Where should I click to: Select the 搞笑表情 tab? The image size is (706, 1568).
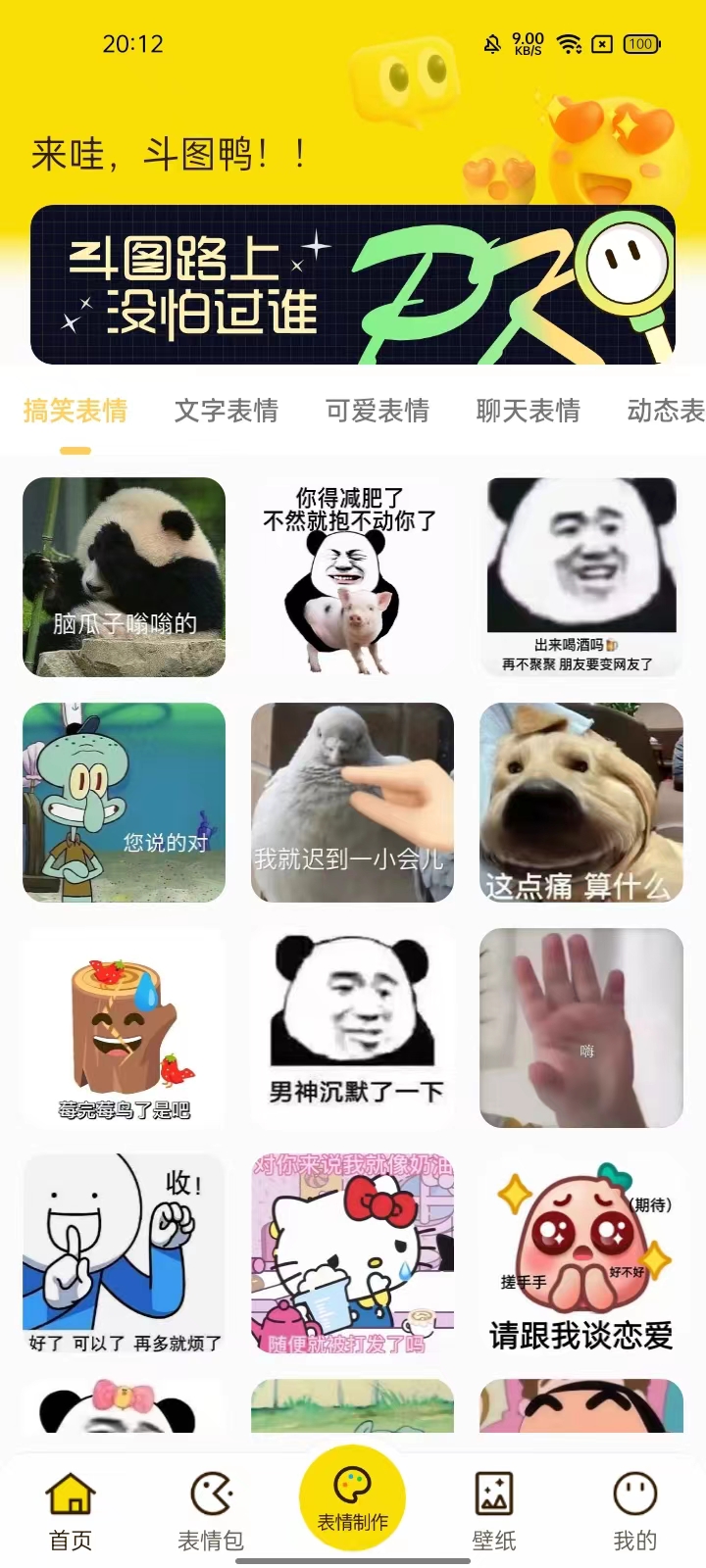tap(76, 411)
